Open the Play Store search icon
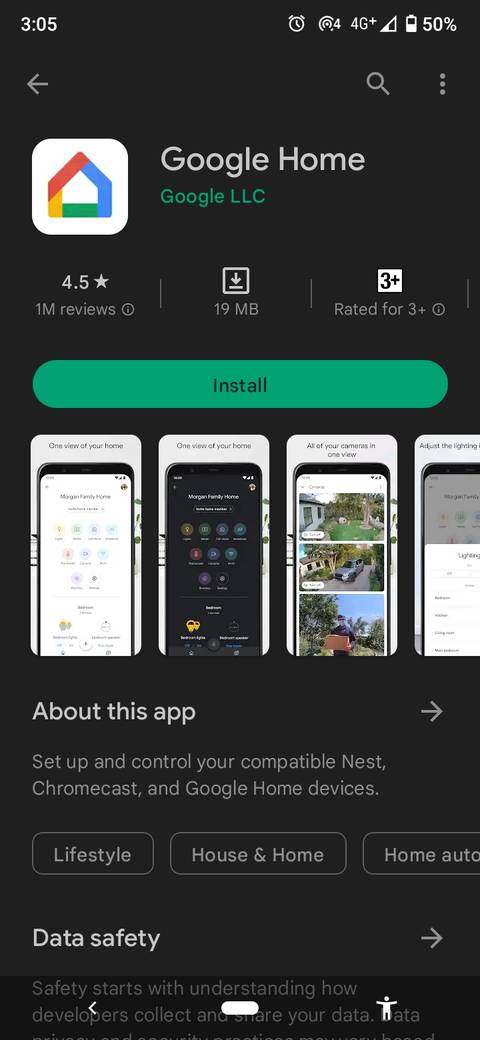Screen dimensions: 480x1040 (x=378, y=84)
